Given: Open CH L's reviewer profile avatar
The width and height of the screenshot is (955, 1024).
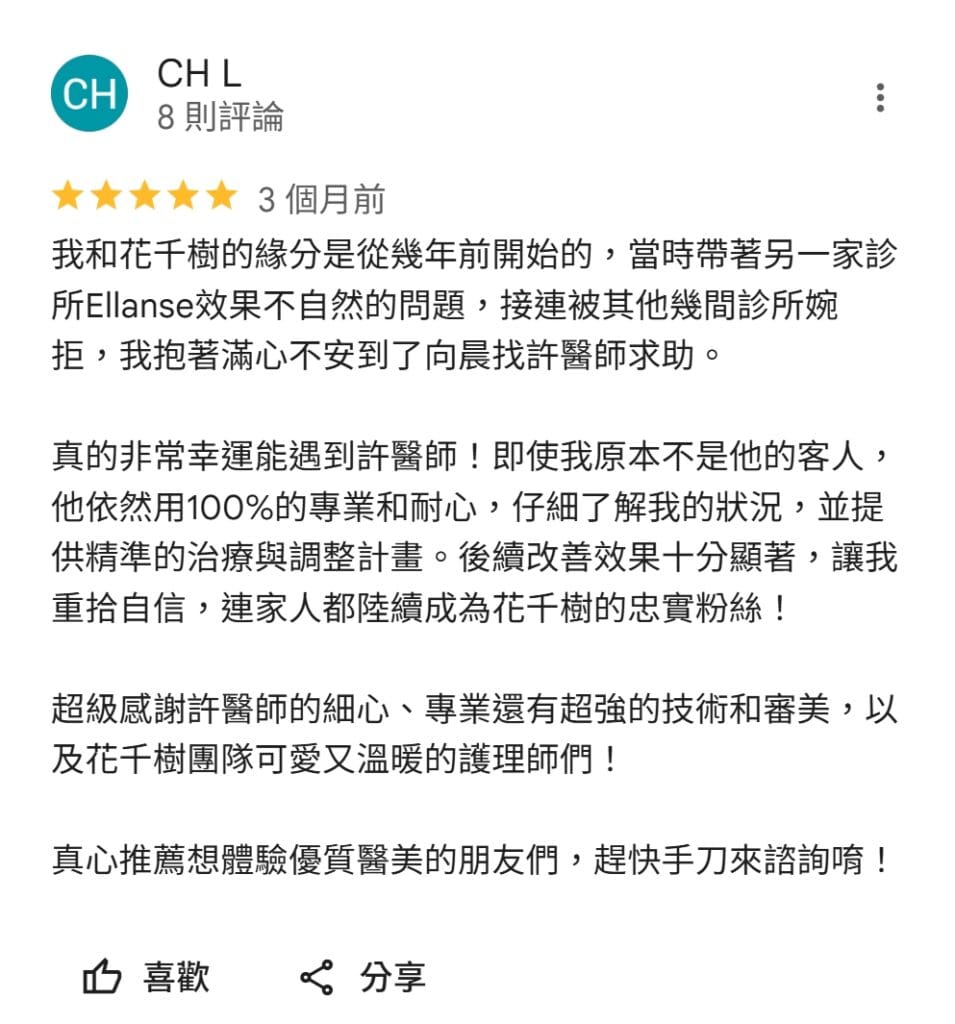Looking at the screenshot, I should point(89,94).
